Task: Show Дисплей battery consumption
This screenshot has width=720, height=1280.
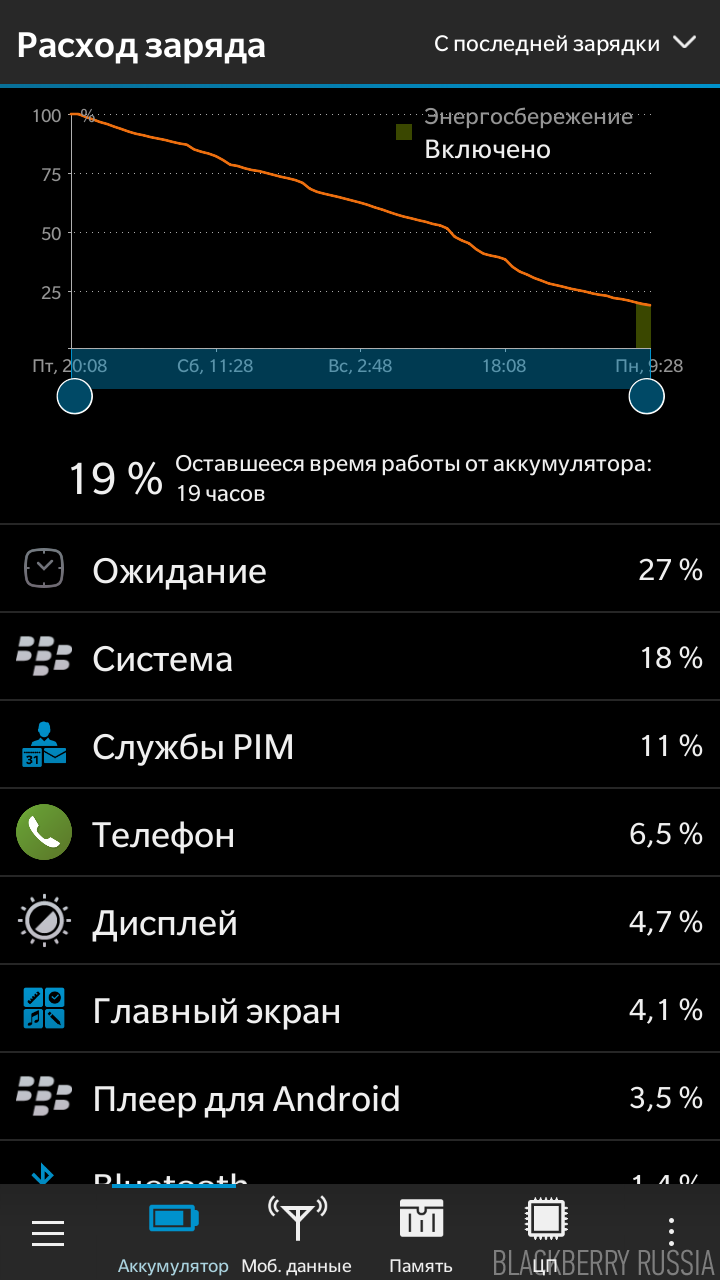Action: pos(360,922)
